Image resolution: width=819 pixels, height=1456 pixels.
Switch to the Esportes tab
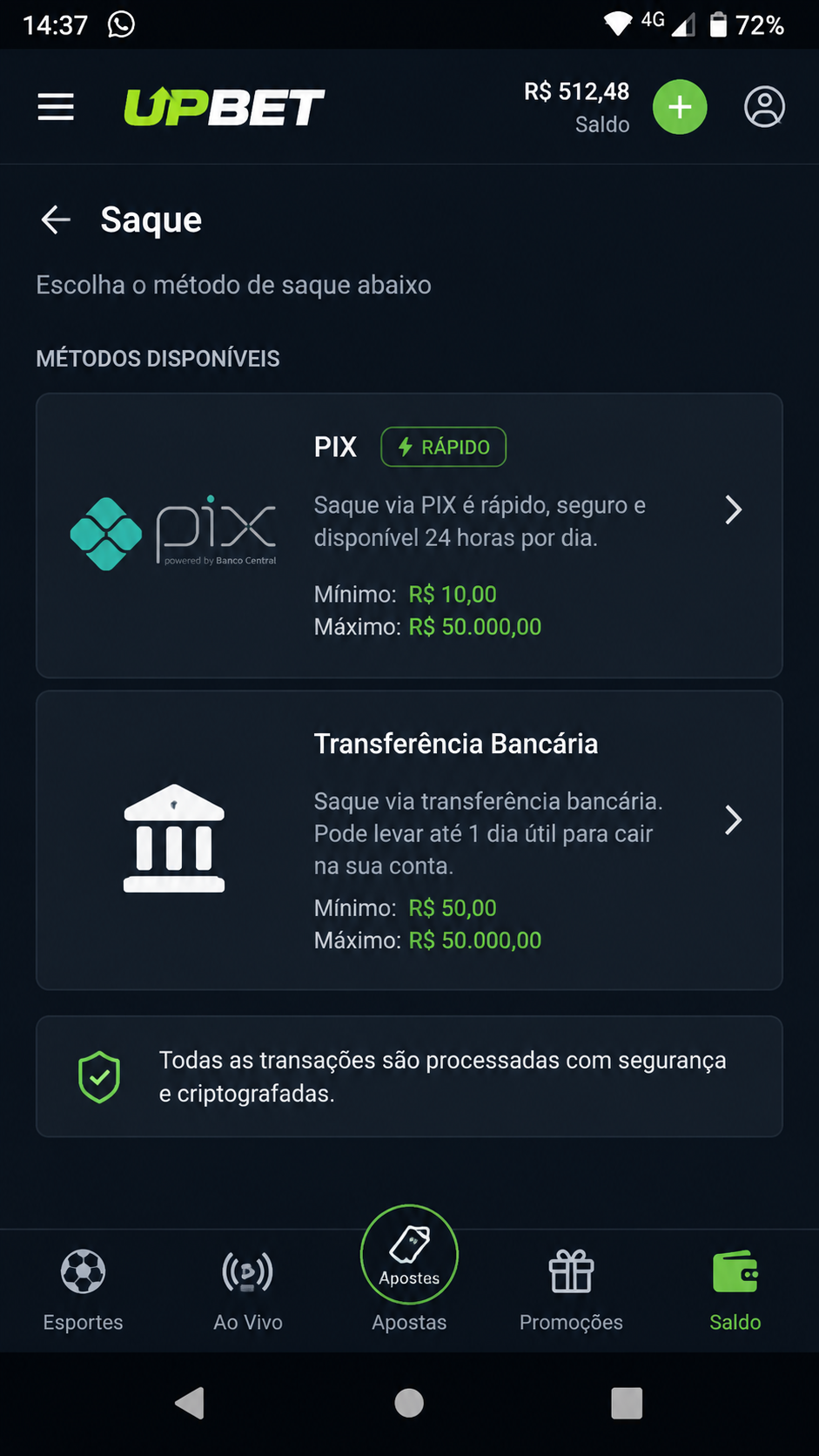pos(83,1291)
